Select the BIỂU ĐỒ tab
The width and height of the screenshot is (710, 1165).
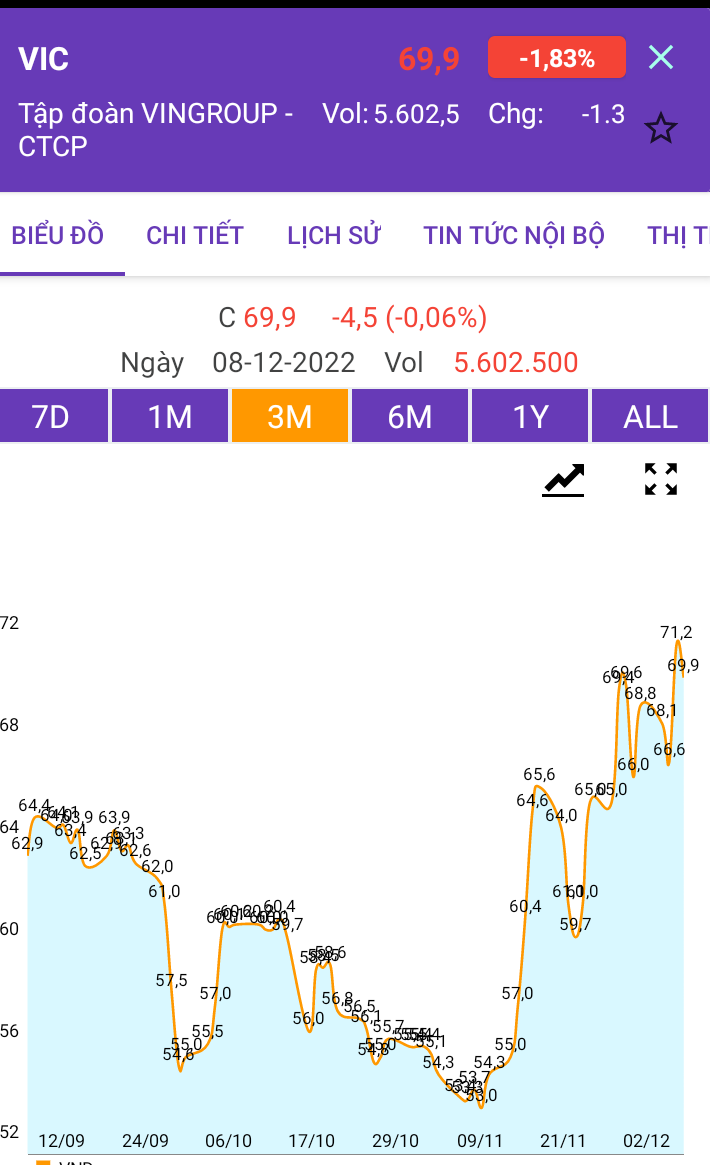pos(58,235)
